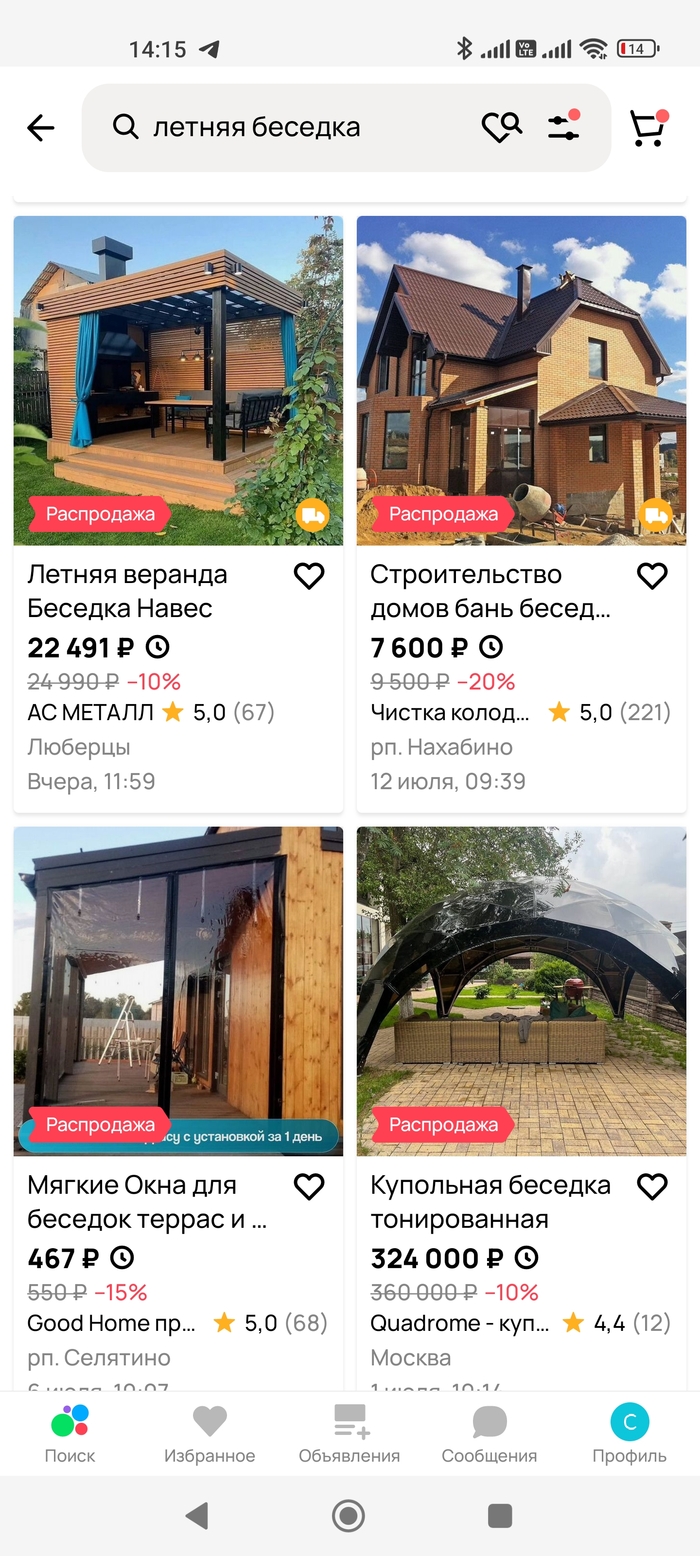Favorite the 'Строительство домов бань' listing
This screenshot has height=1556, width=700.
pyautogui.click(x=652, y=575)
